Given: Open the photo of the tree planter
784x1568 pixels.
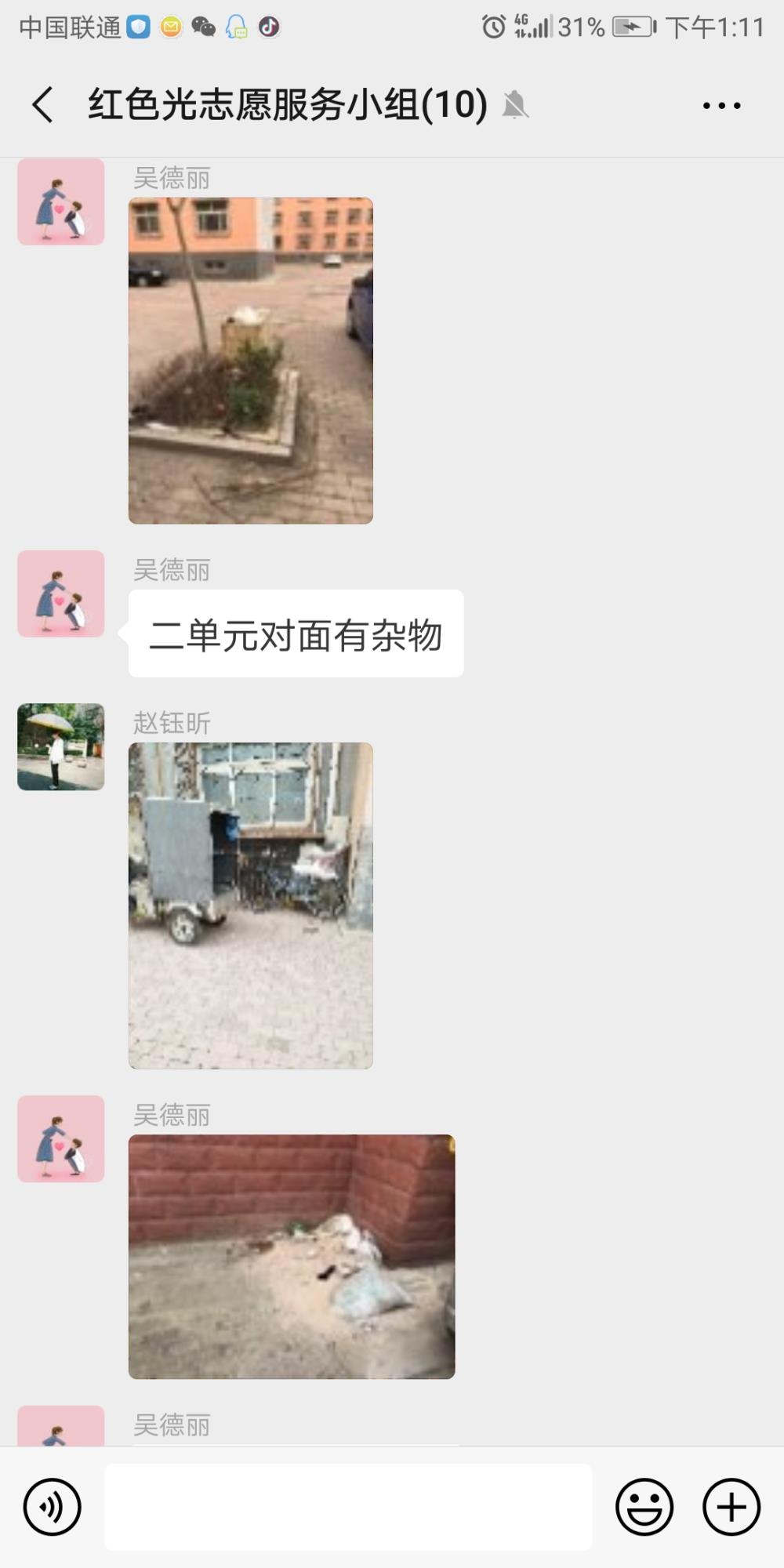Looking at the screenshot, I should point(251,361).
